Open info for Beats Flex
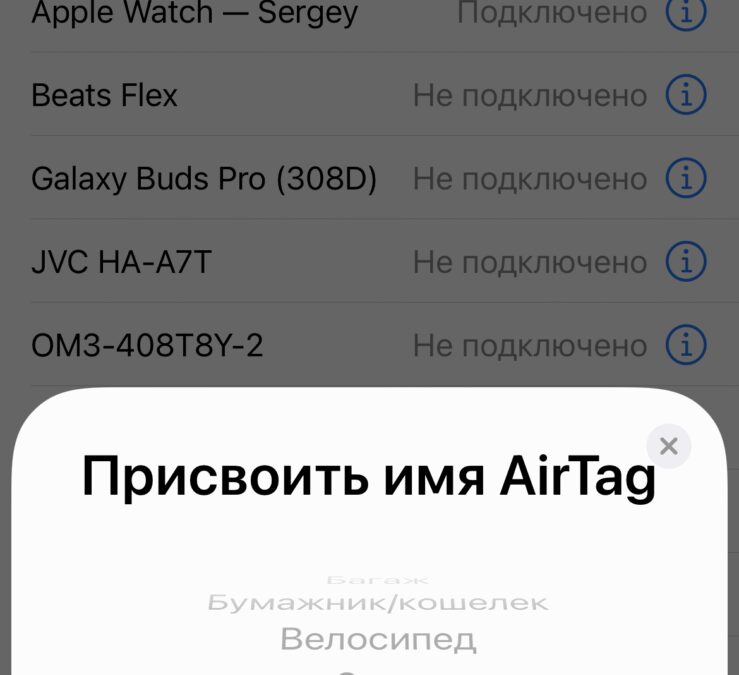The image size is (739, 675). click(x=686, y=96)
